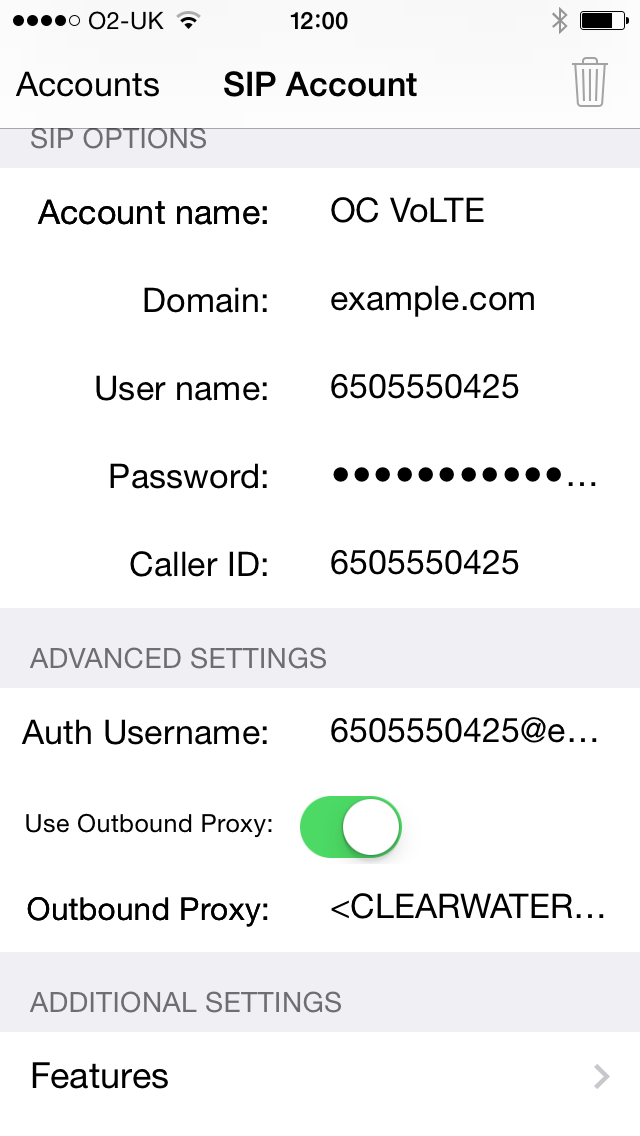
Task: Go back to Accounts list
Action: 88,85
